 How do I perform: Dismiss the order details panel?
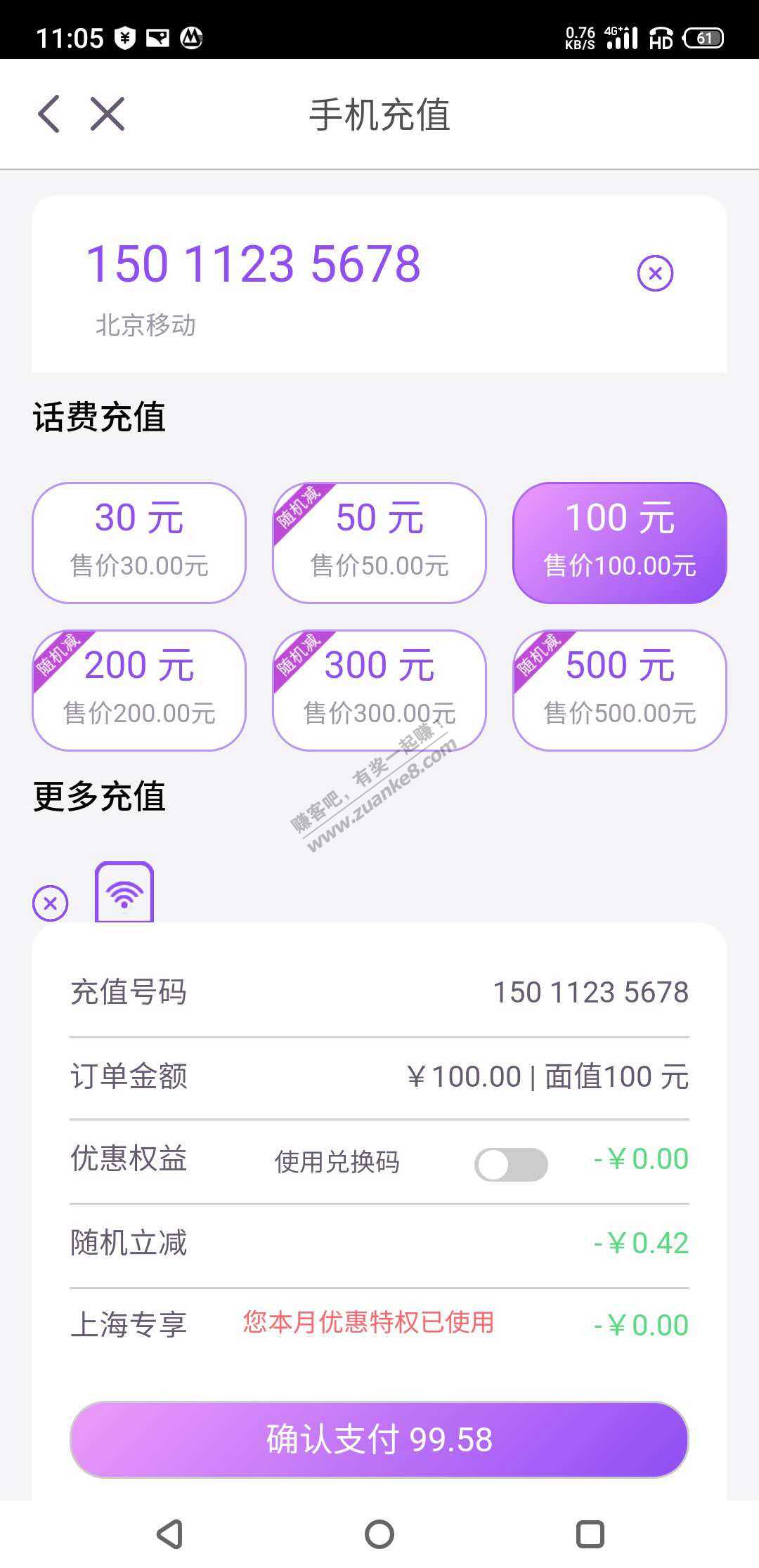[51, 903]
